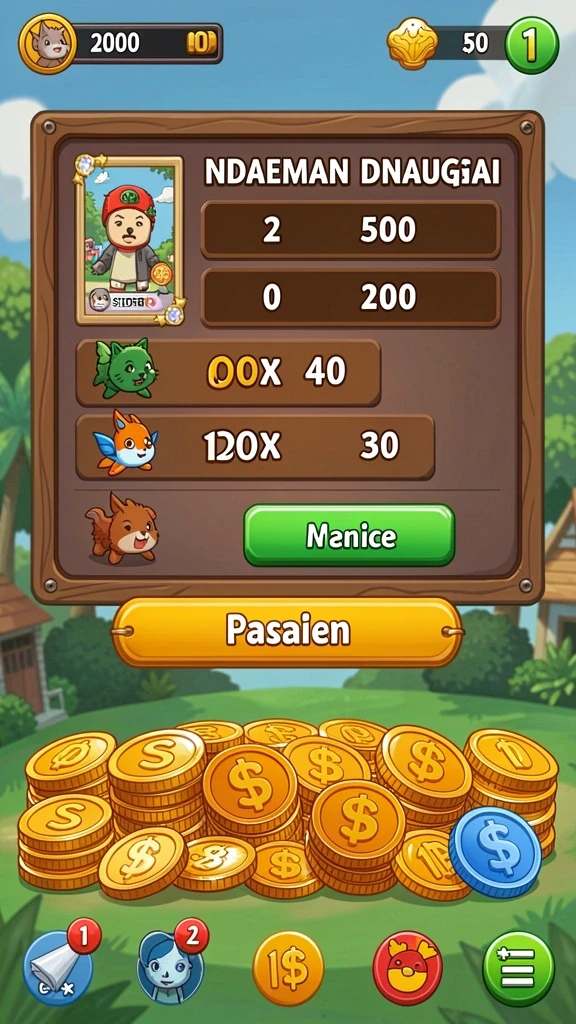The image size is (576, 1024).
Task: Tap the green Menice button
Action: [x=349, y=535]
